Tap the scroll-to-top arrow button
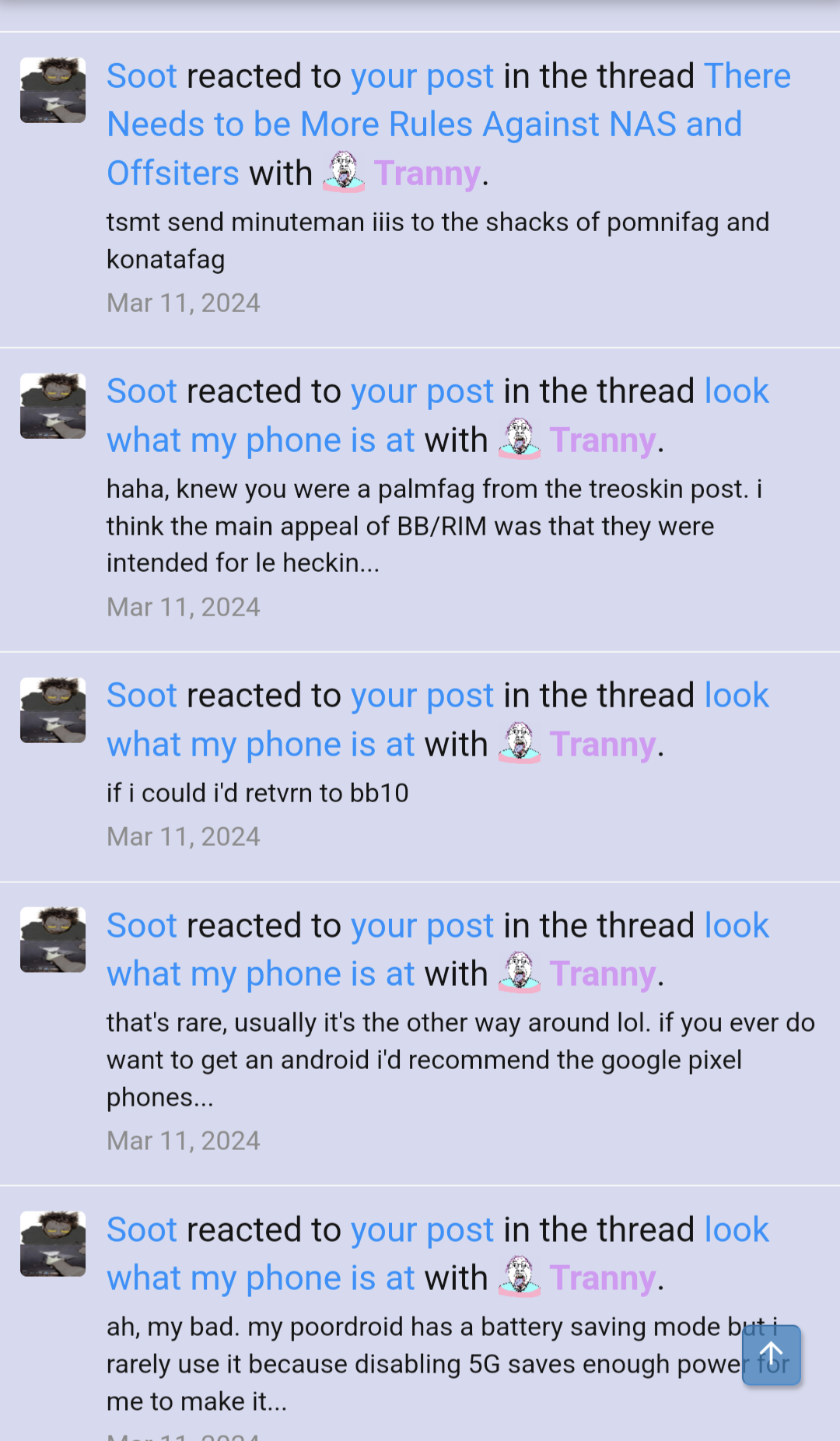This screenshot has height=1441, width=840. 771,1355
